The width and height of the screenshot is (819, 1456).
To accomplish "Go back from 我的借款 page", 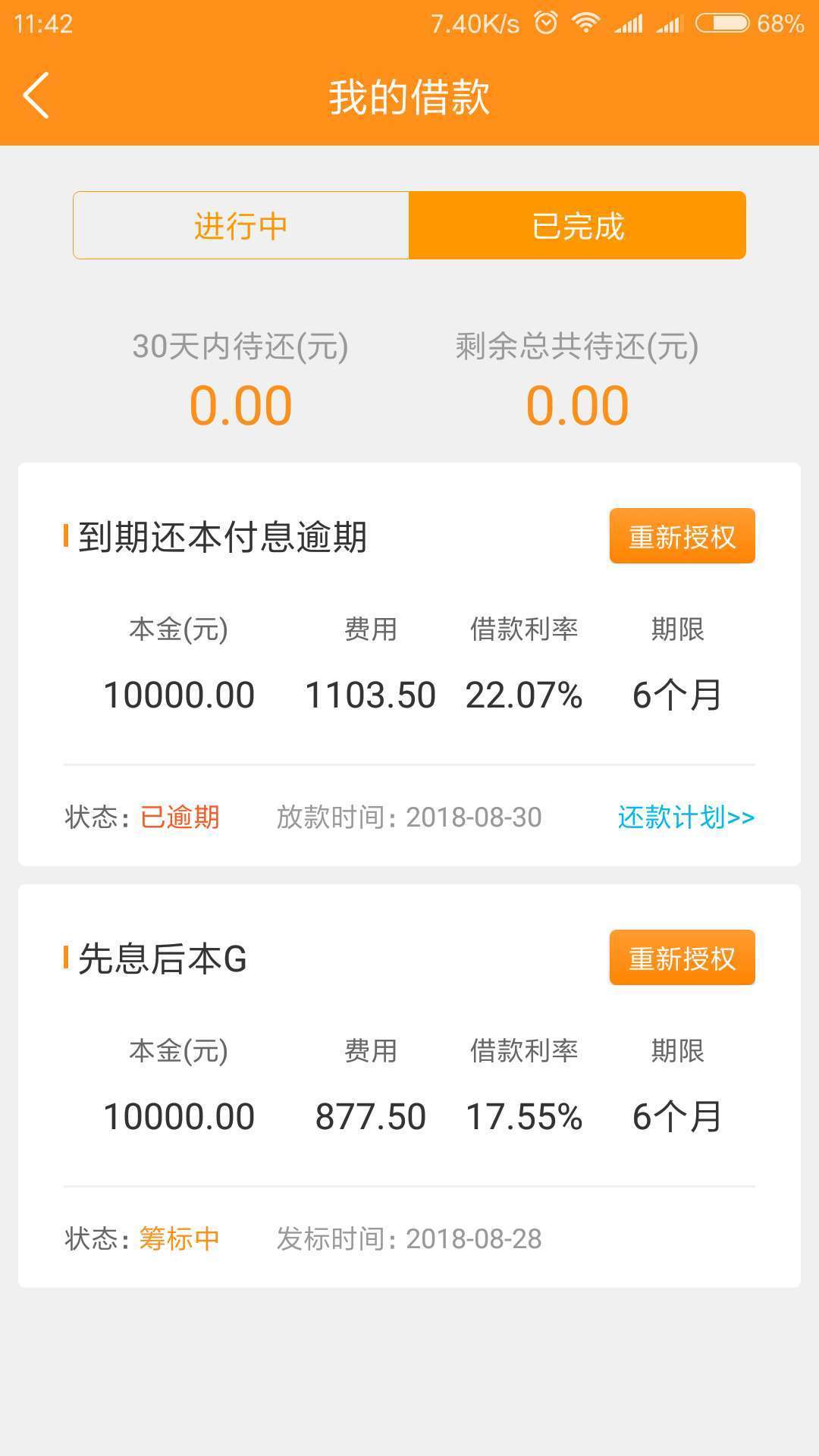I will coord(36,96).
